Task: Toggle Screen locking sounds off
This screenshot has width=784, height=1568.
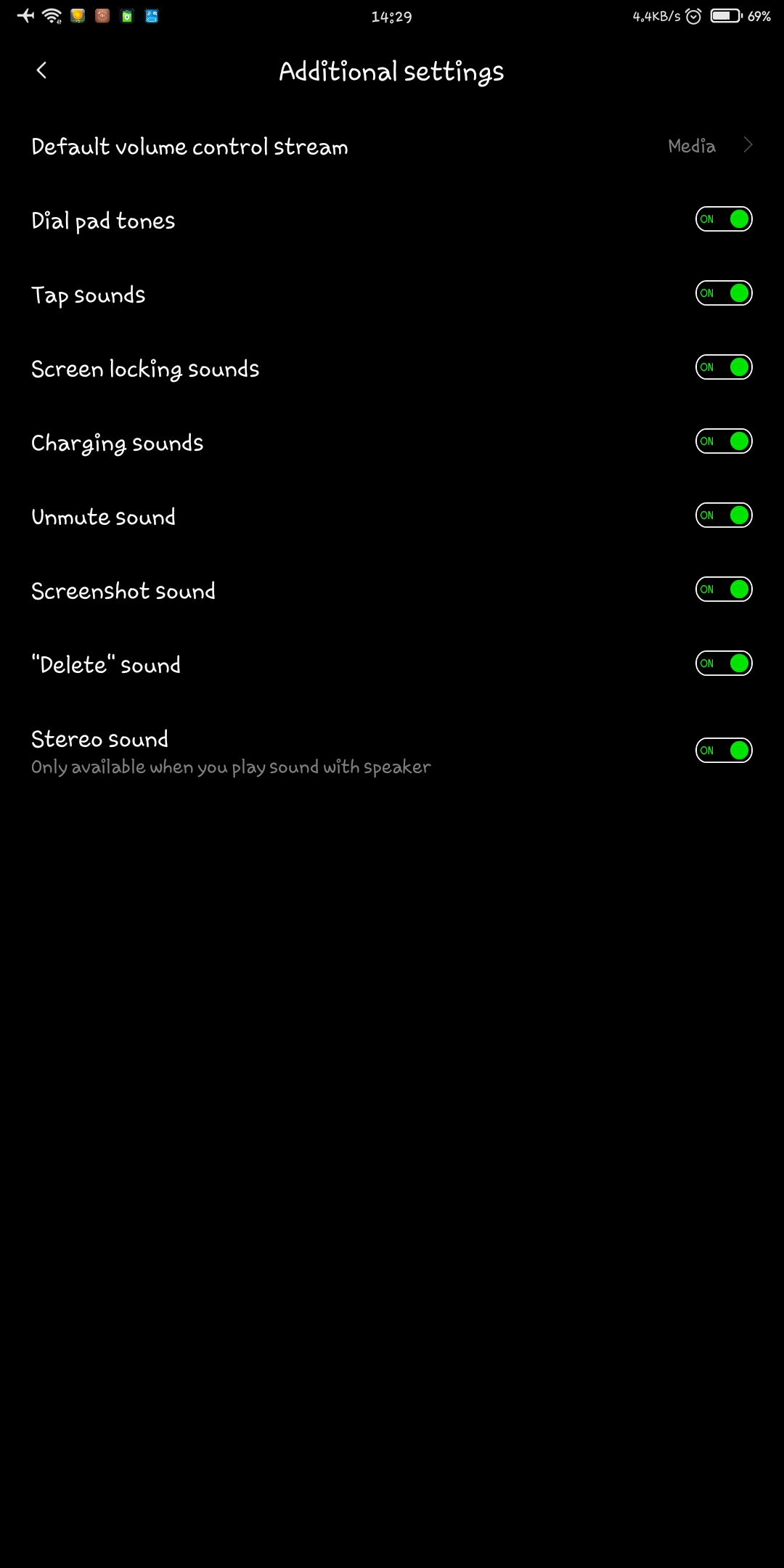Action: click(724, 367)
